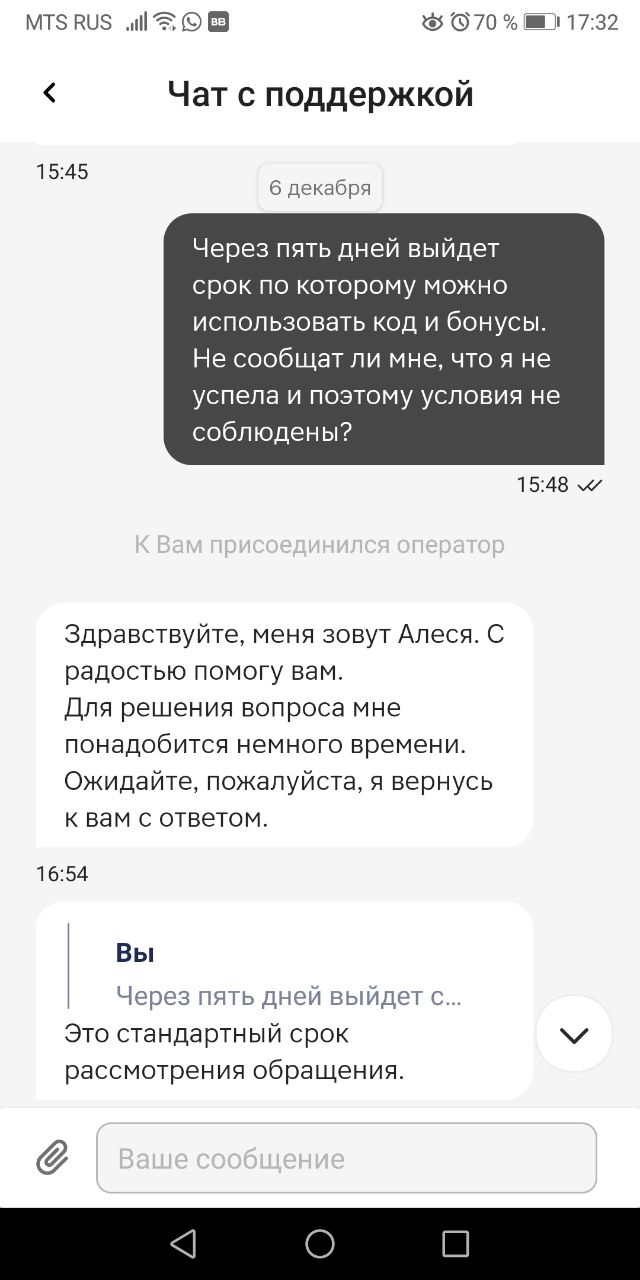Screen dimensions: 640x1280
Task: Focus the "Ваше сообщение" message field
Action: tap(346, 1158)
